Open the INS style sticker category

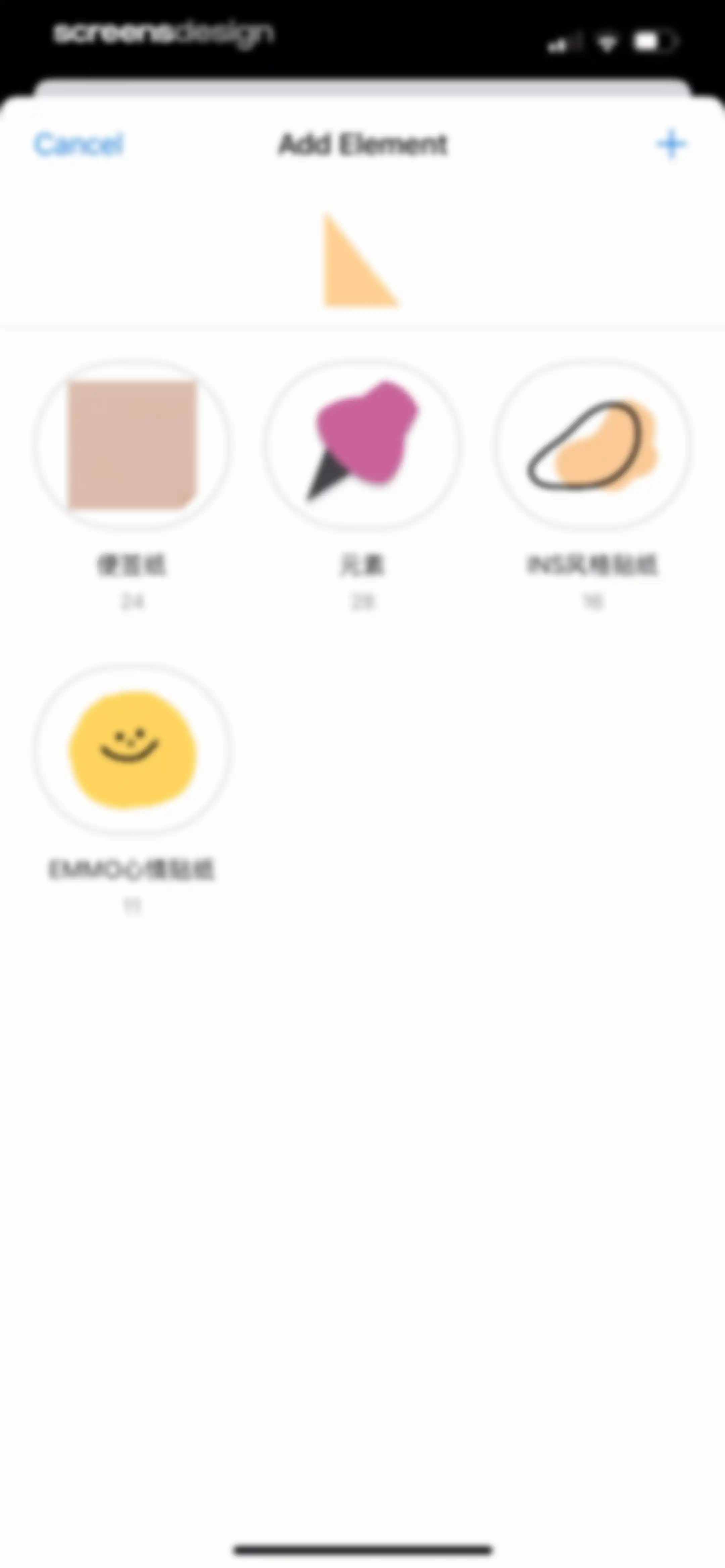click(592, 444)
